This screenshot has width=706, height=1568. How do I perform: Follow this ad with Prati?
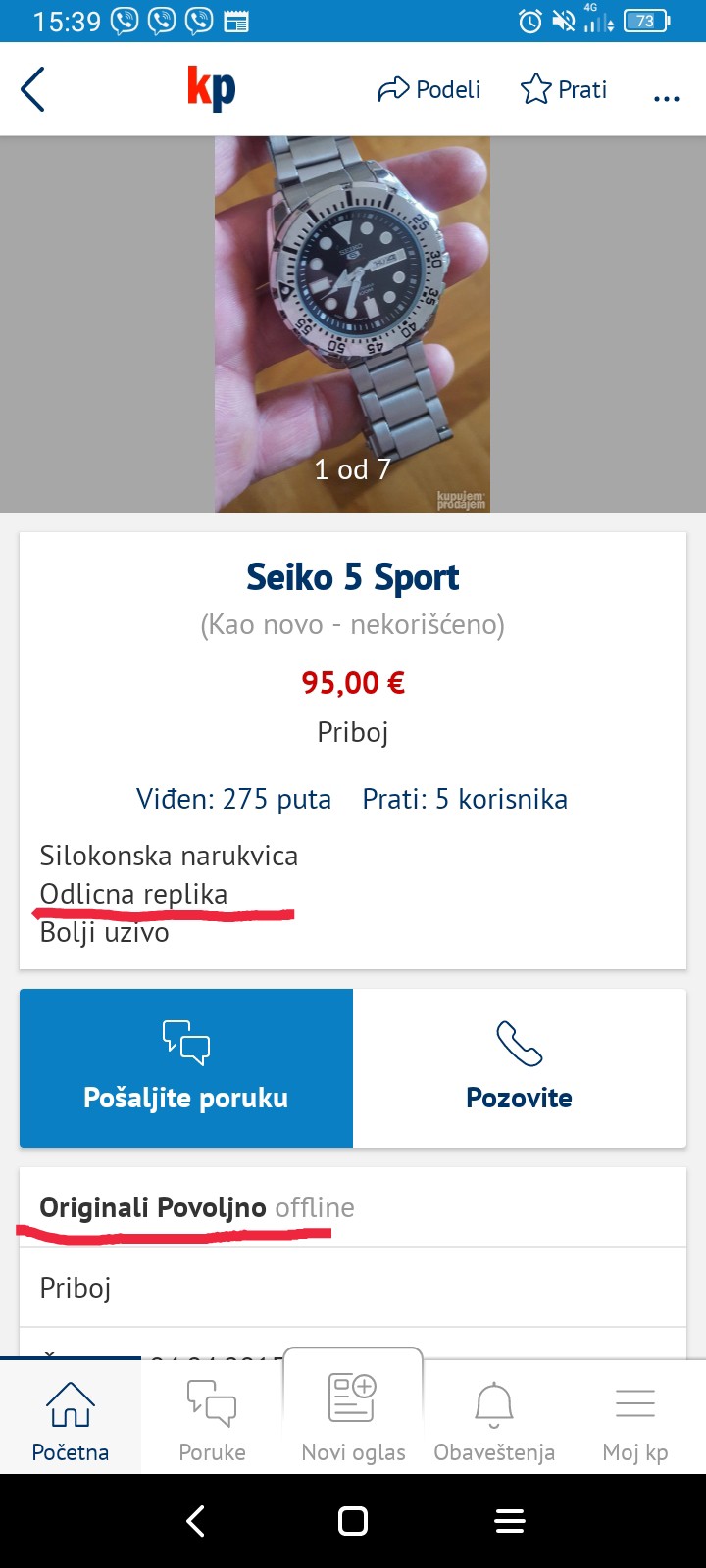pos(564,90)
